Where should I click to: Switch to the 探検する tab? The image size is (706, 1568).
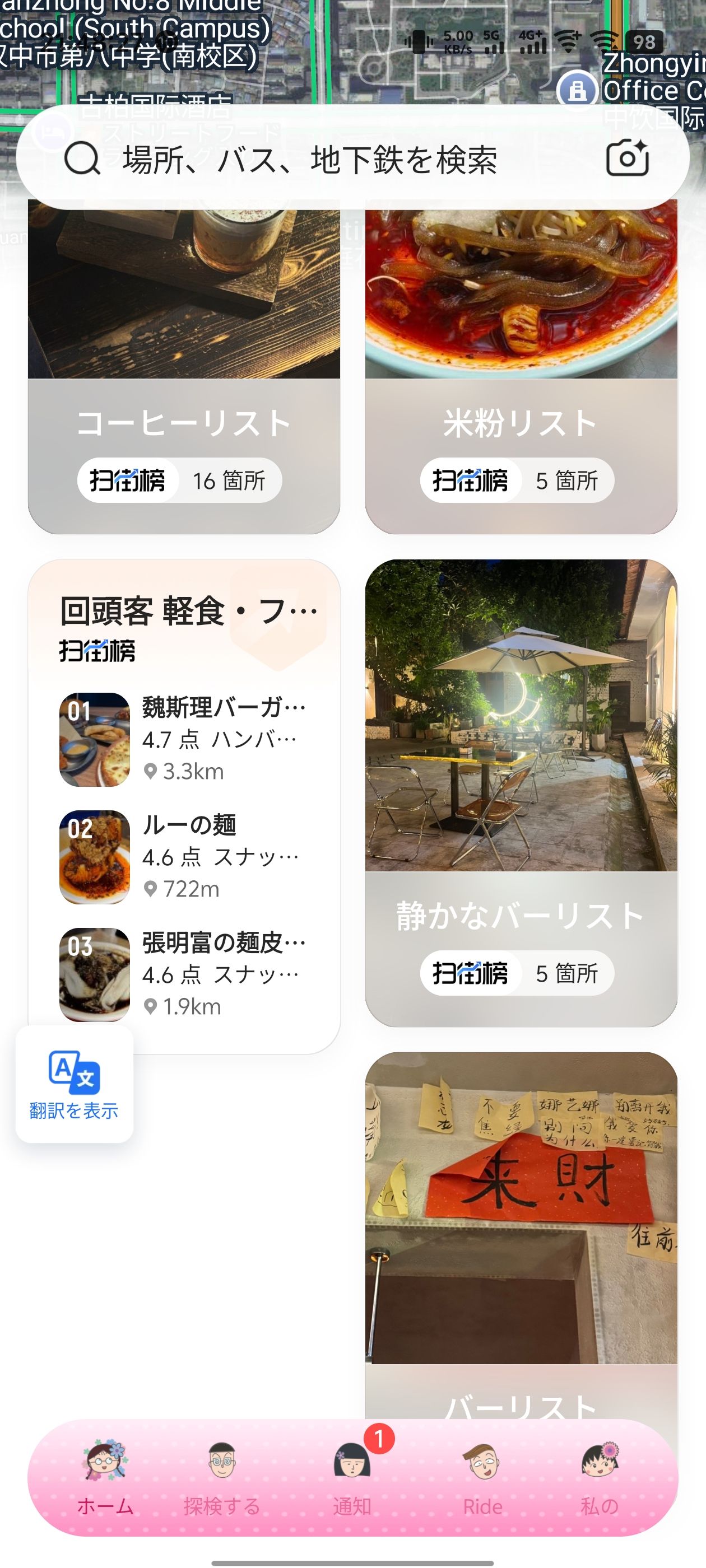point(222,1479)
